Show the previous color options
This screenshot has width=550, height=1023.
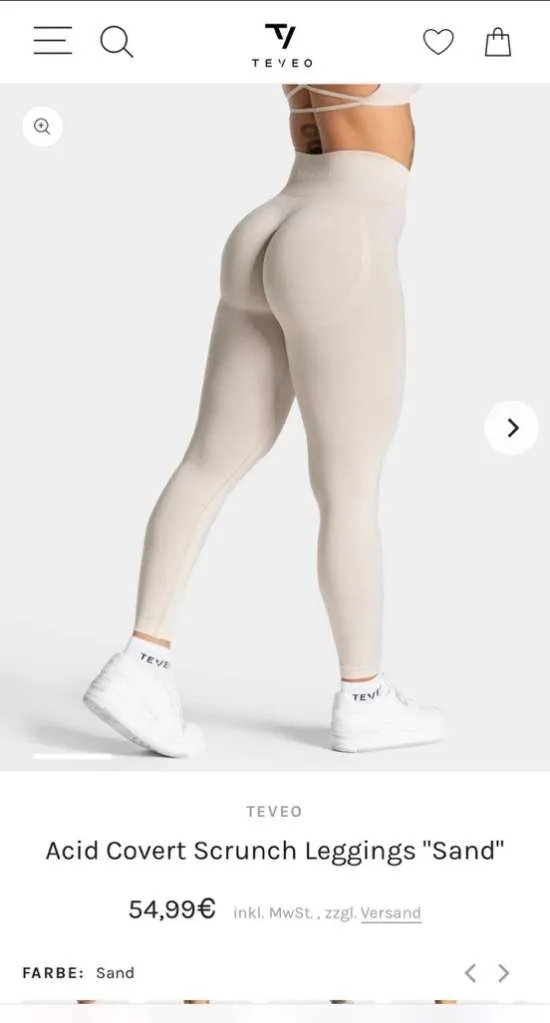coord(470,973)
